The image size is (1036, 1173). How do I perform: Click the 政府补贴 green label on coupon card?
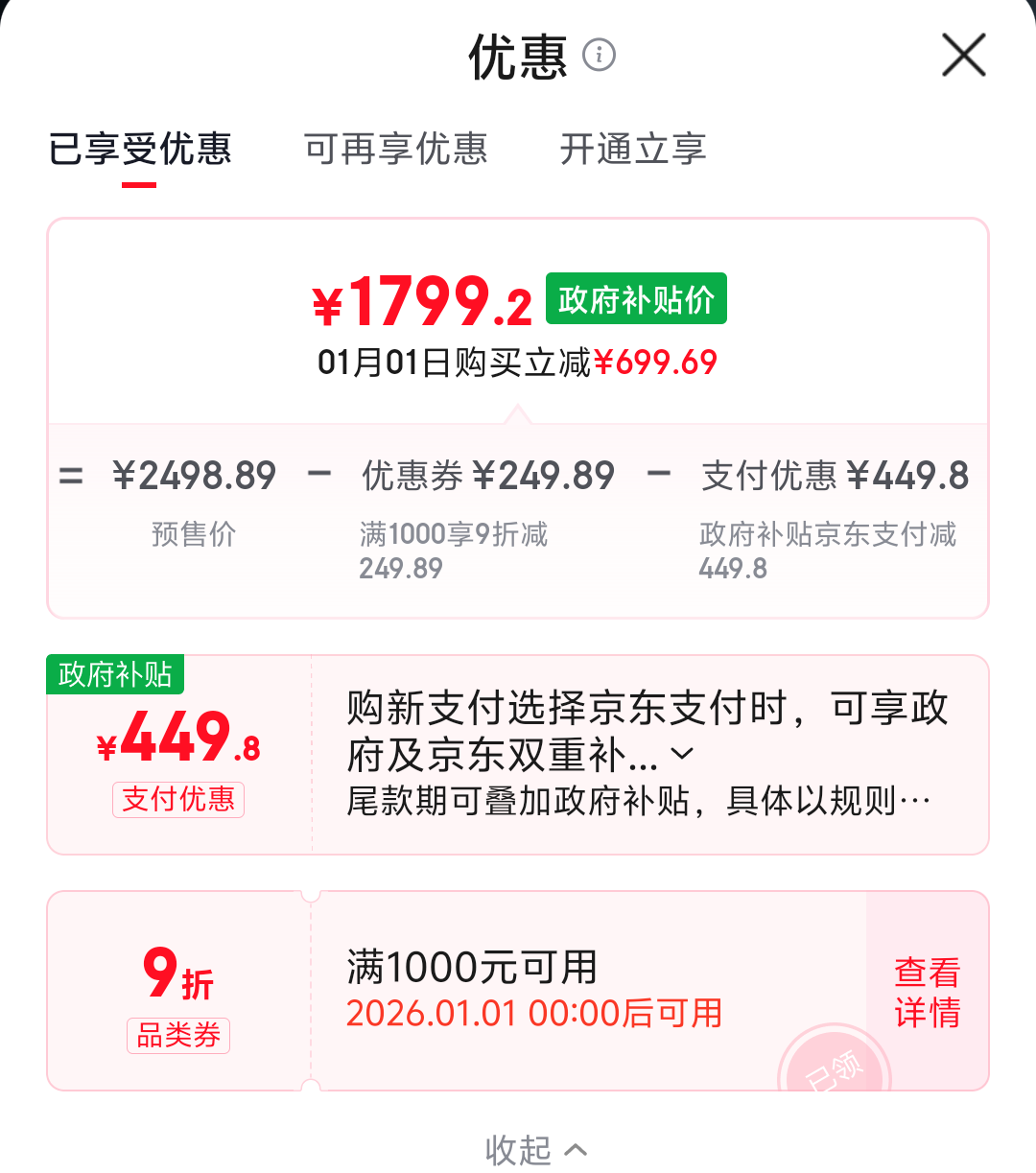[x=114, y=675]
